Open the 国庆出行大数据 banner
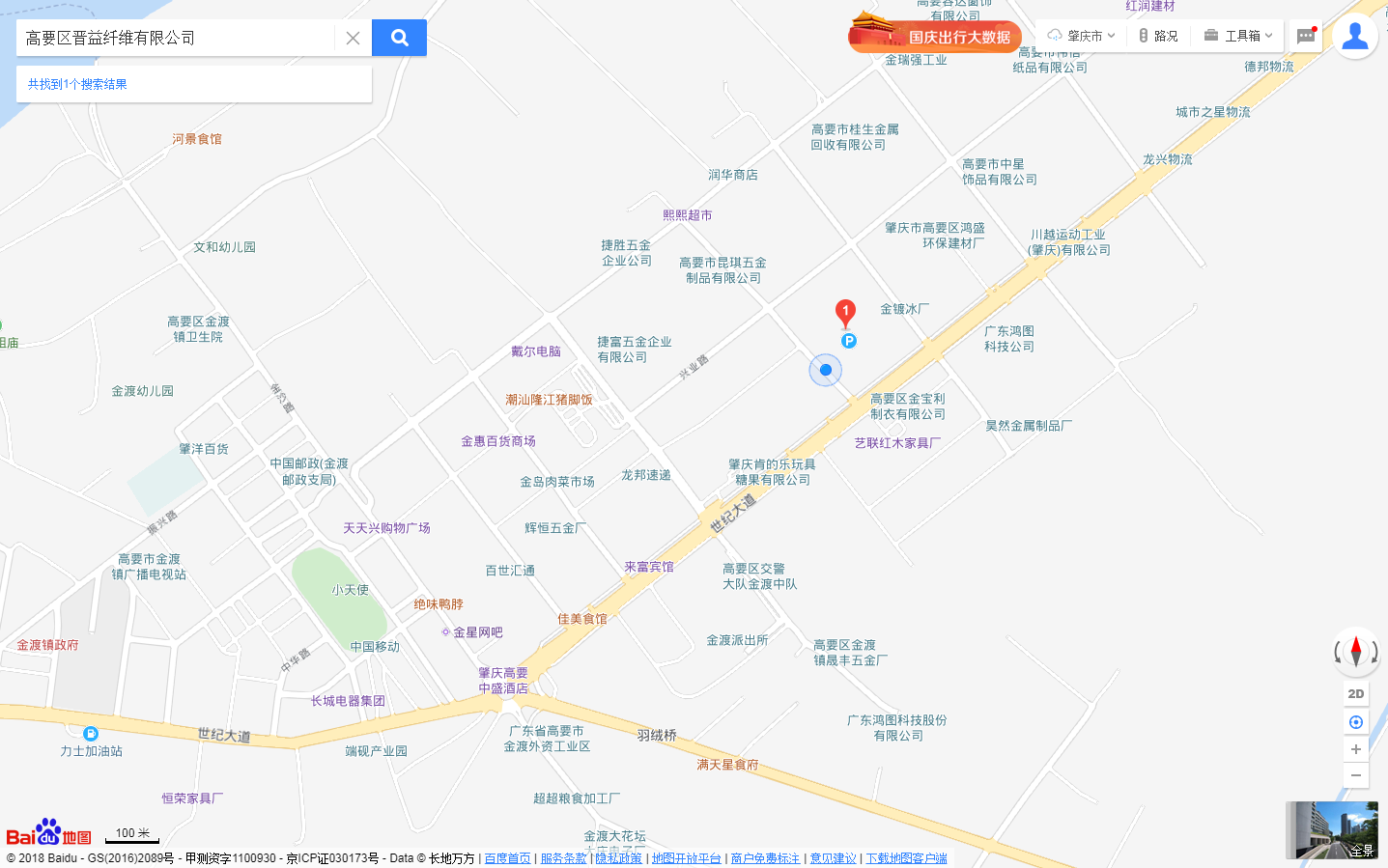This screenshot has width=1388, height=868. [x=935, y=37]
